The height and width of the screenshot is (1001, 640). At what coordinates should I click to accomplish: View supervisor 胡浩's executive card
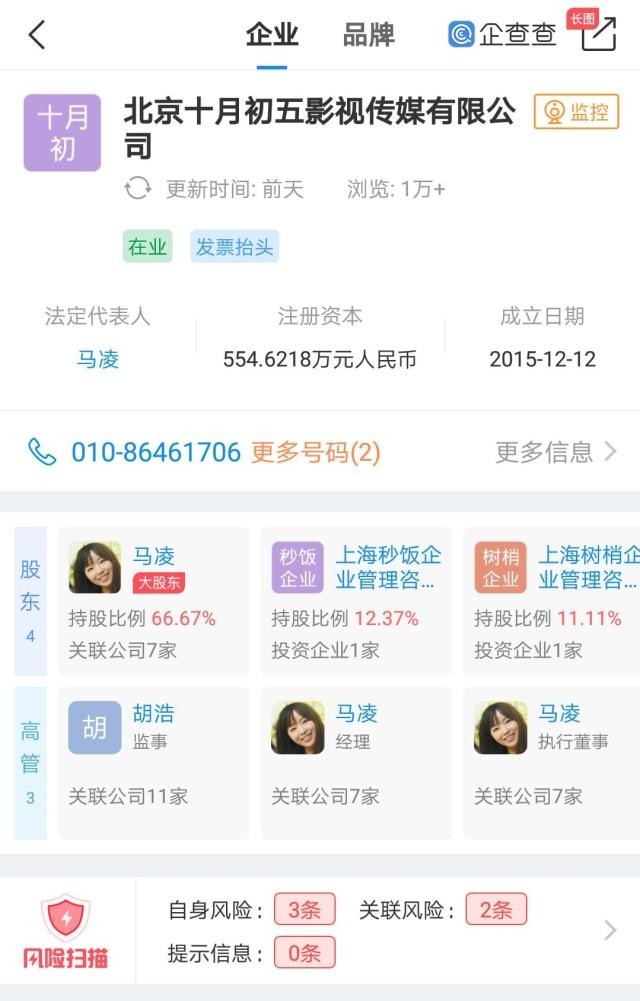153,762
